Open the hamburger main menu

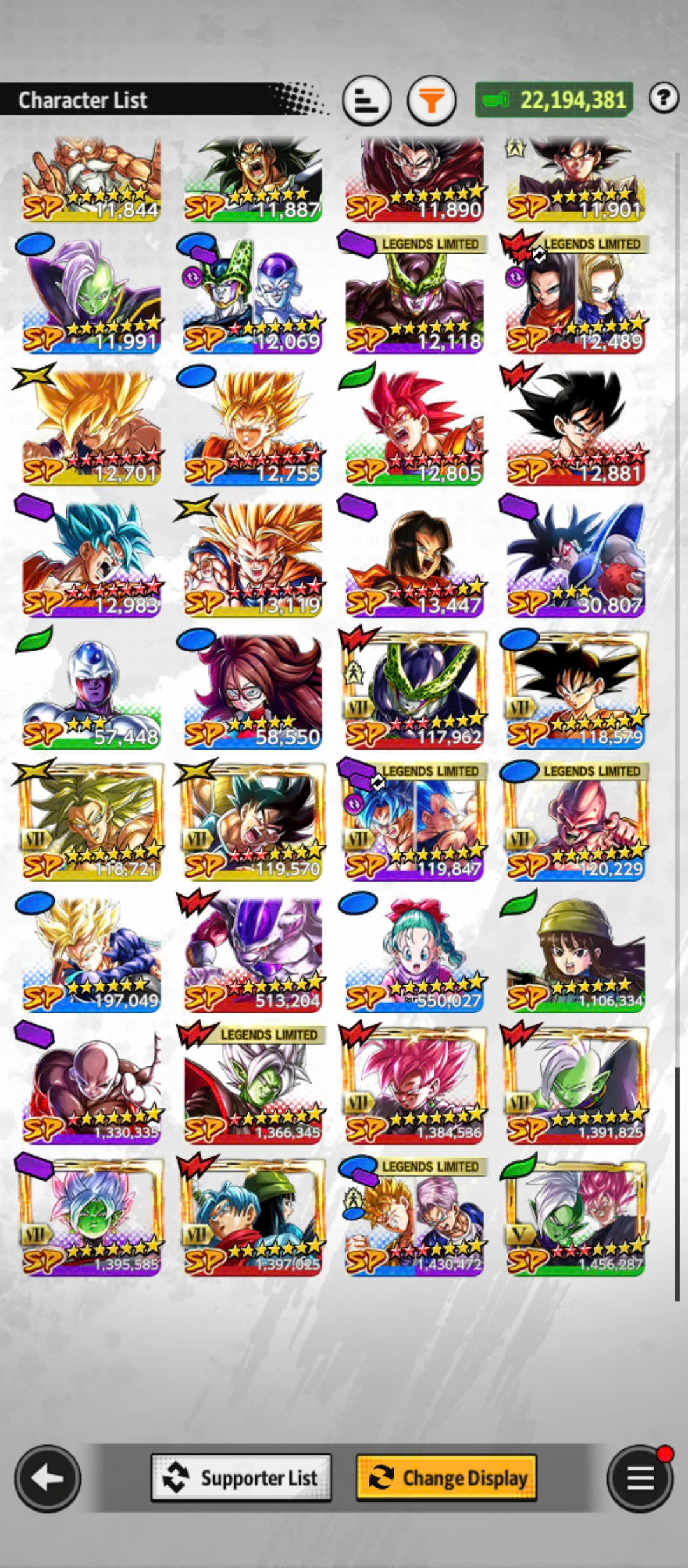[x=640, y=1477]
